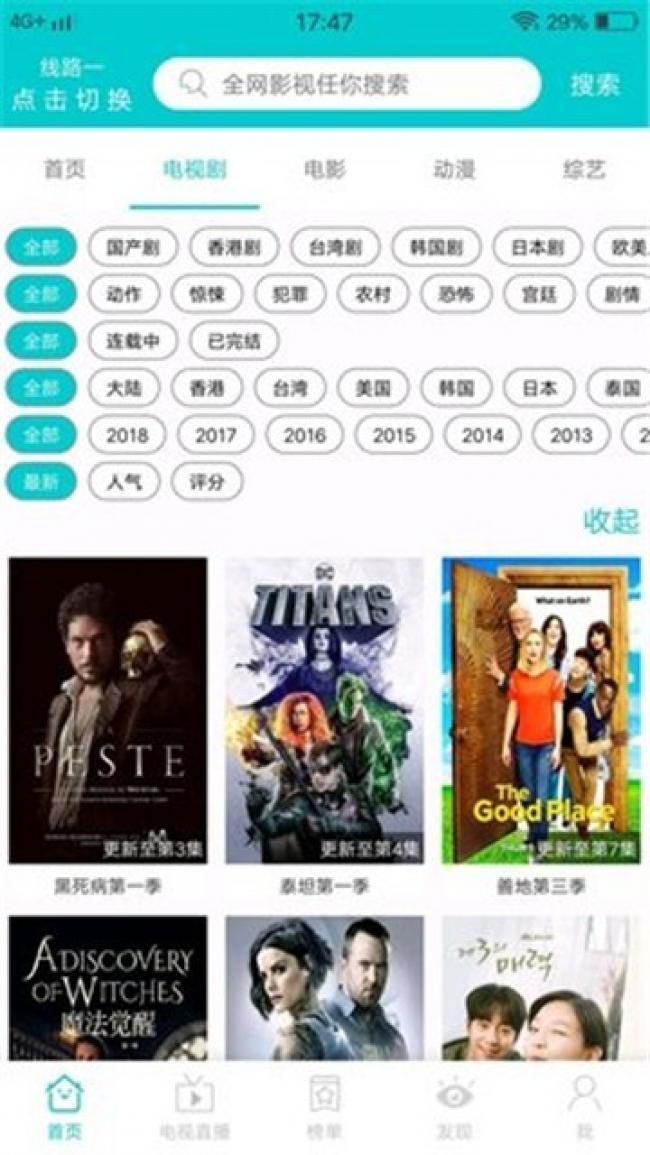The height and width of the screenshot is (1155, 650).
Task: Open the 全网影视任你搜索 search field
Action: pos(346,84)
